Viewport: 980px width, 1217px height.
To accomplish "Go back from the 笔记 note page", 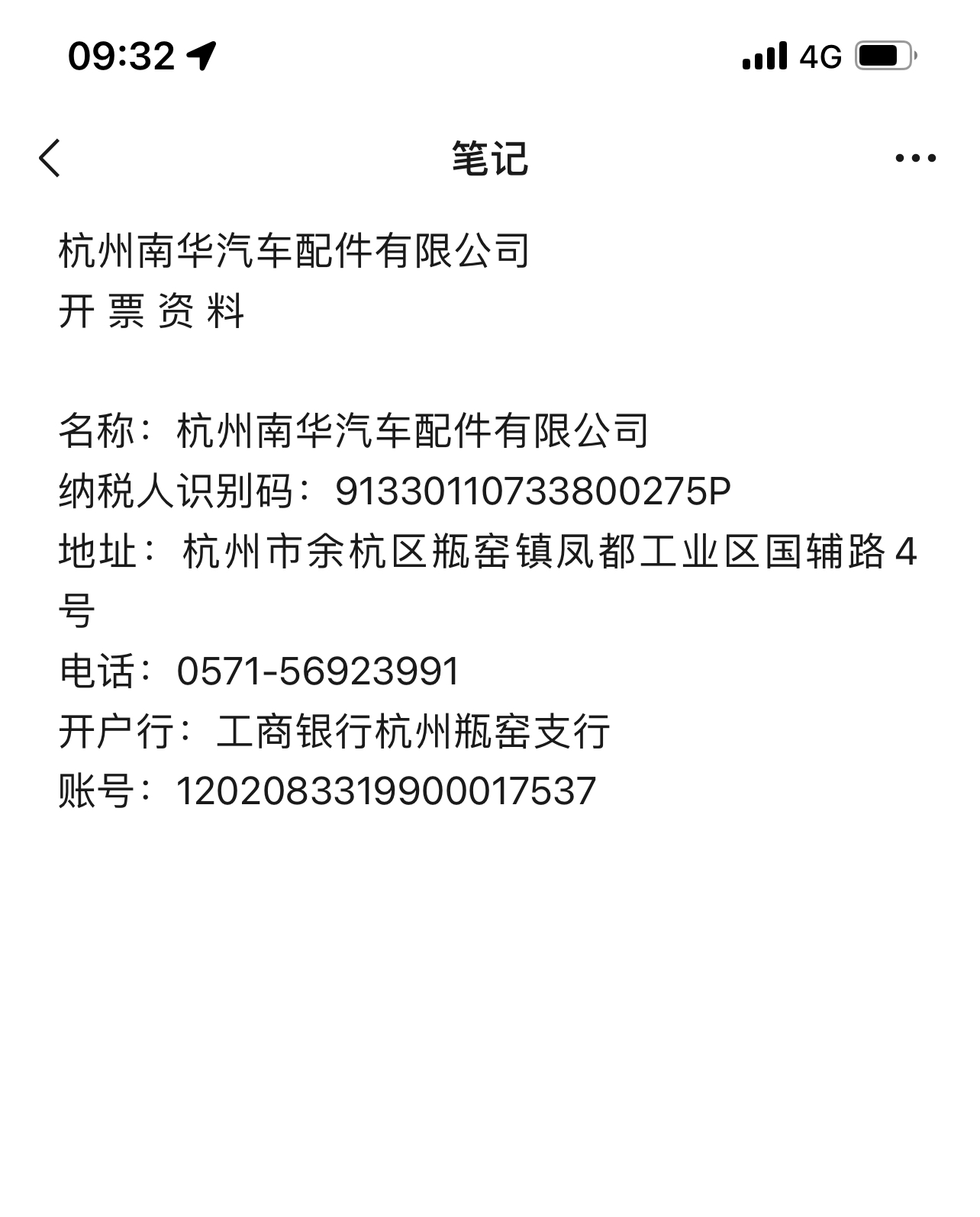I will click(50, 159).
